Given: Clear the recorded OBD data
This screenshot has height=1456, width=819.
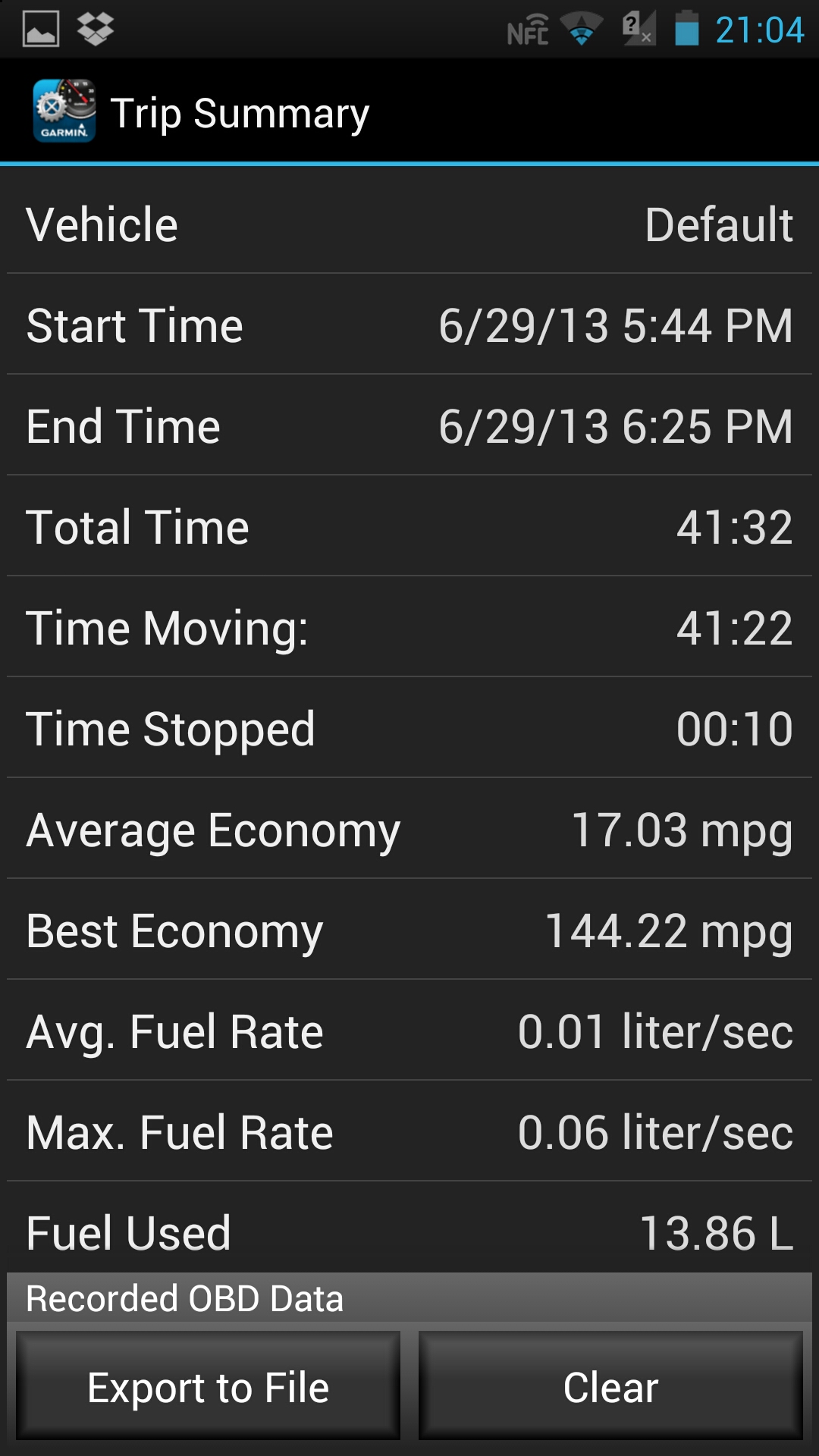Looking at the screenshot, I should tap(610, 1386).
